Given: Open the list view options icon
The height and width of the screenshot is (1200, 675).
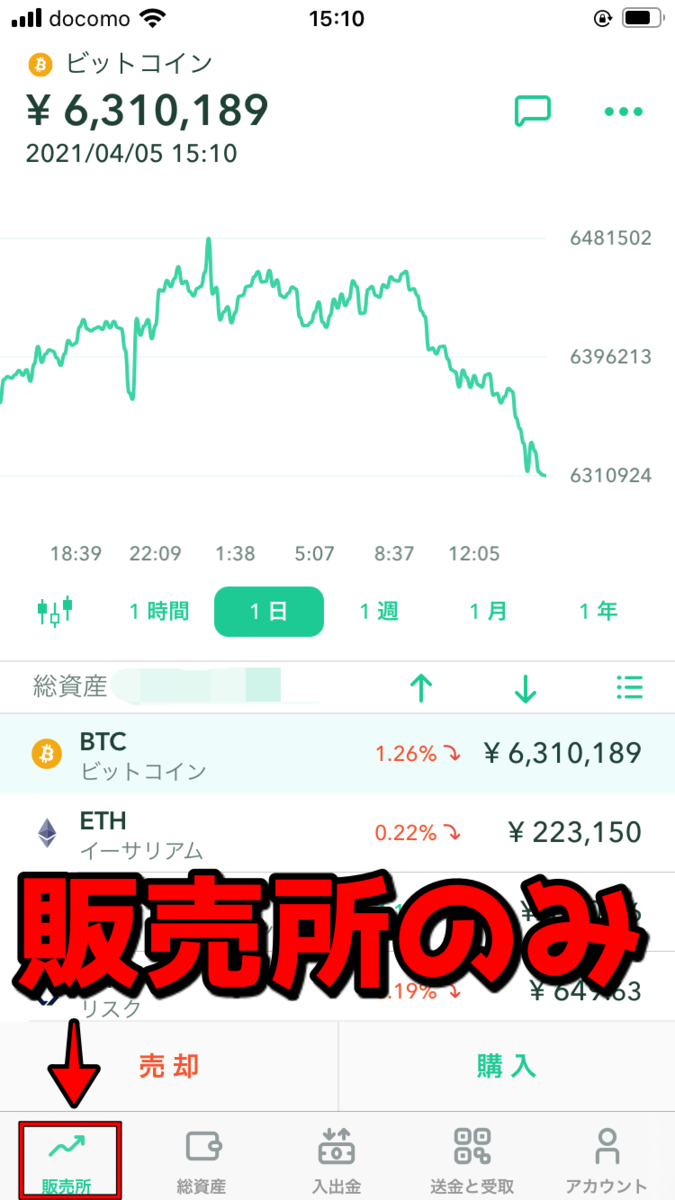Looking at the screenshot, I should [x=630, y=687].
